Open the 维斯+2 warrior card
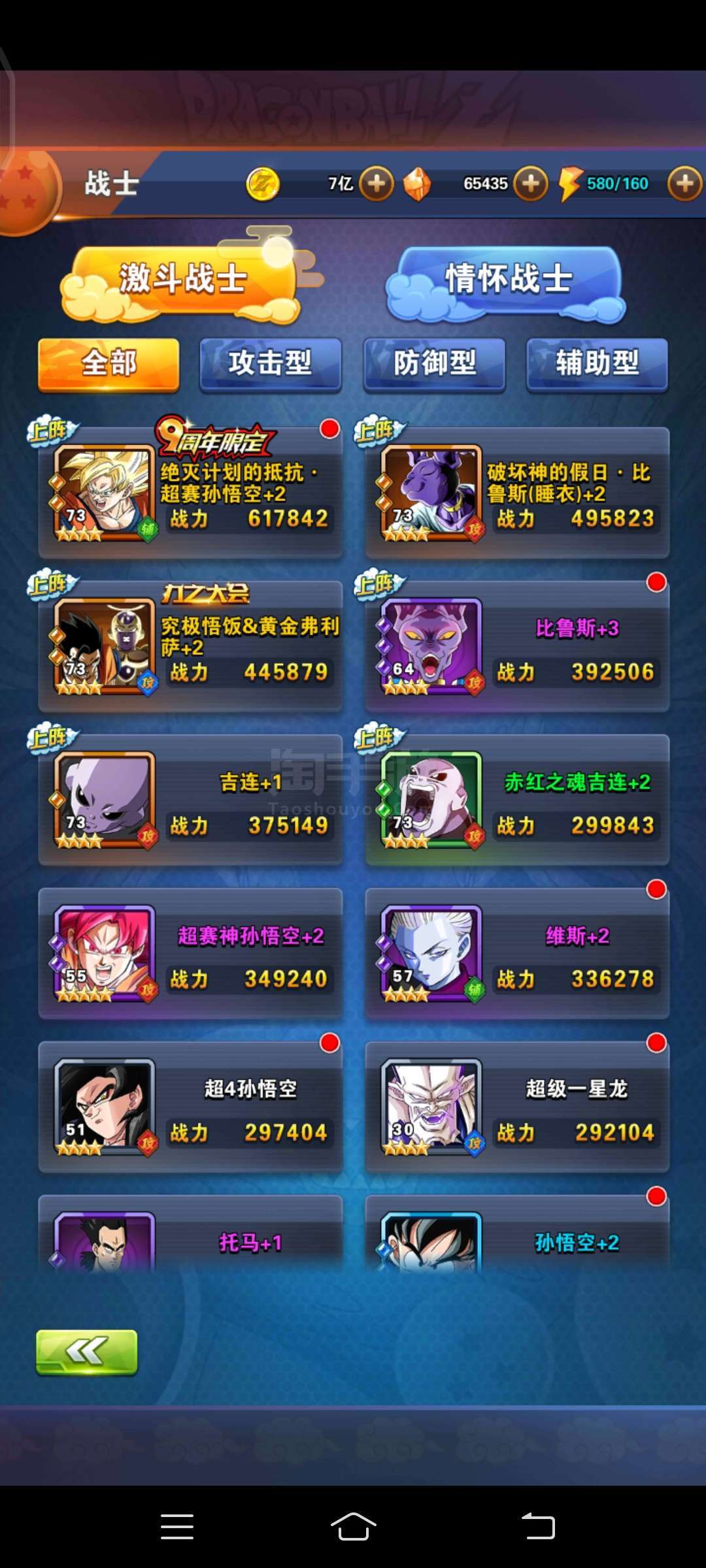This screenshot has height=1568, width=706. click(x=517, y=953)
